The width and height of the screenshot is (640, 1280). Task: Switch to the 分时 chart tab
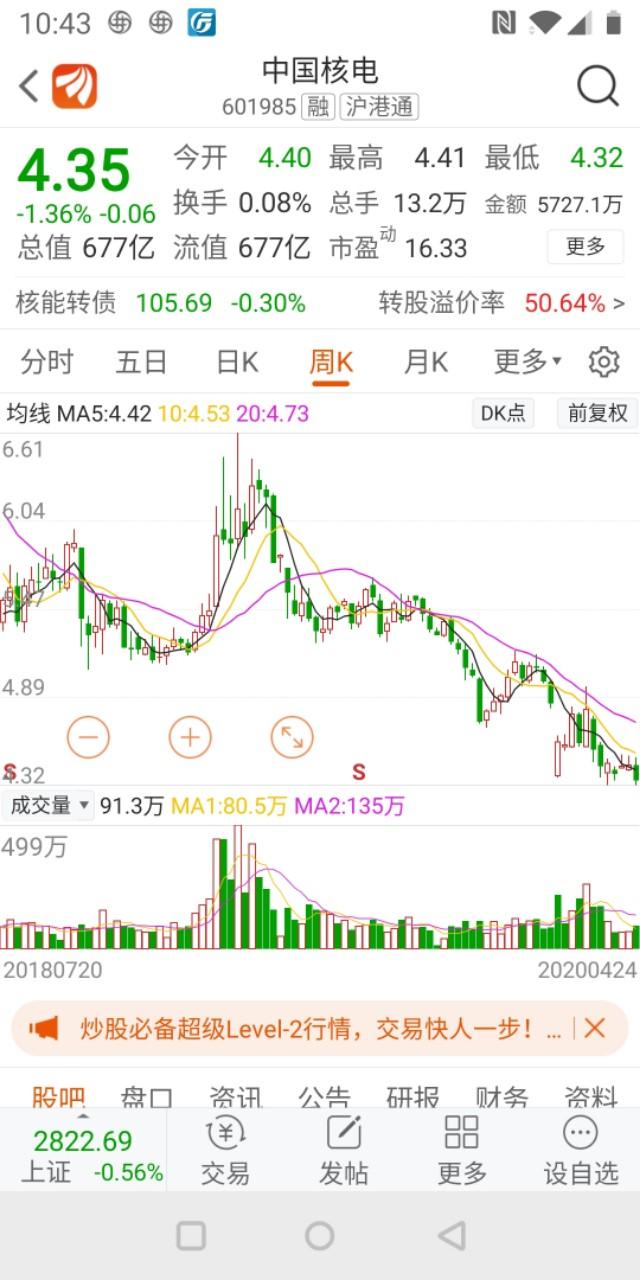click(x=47, y=362)
